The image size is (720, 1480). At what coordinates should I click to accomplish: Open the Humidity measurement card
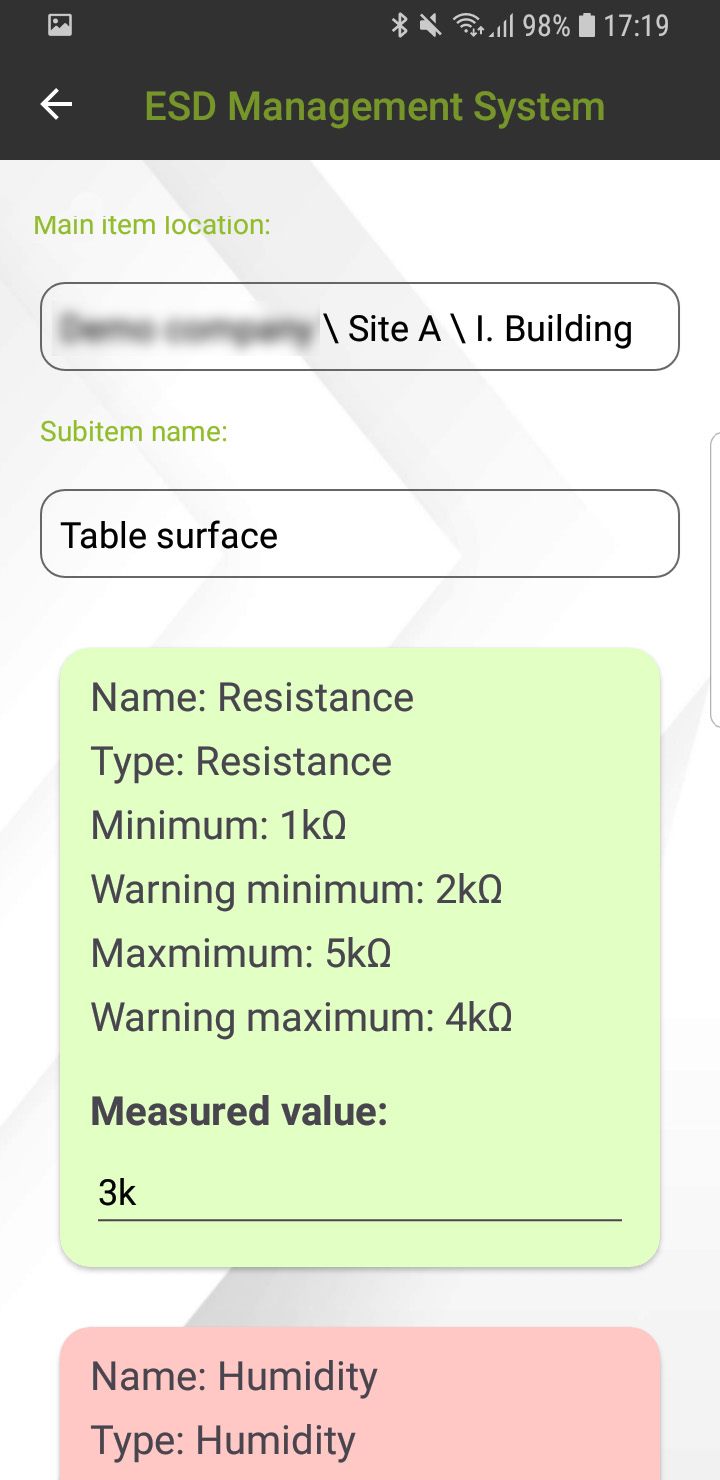tap(360, 1405)
